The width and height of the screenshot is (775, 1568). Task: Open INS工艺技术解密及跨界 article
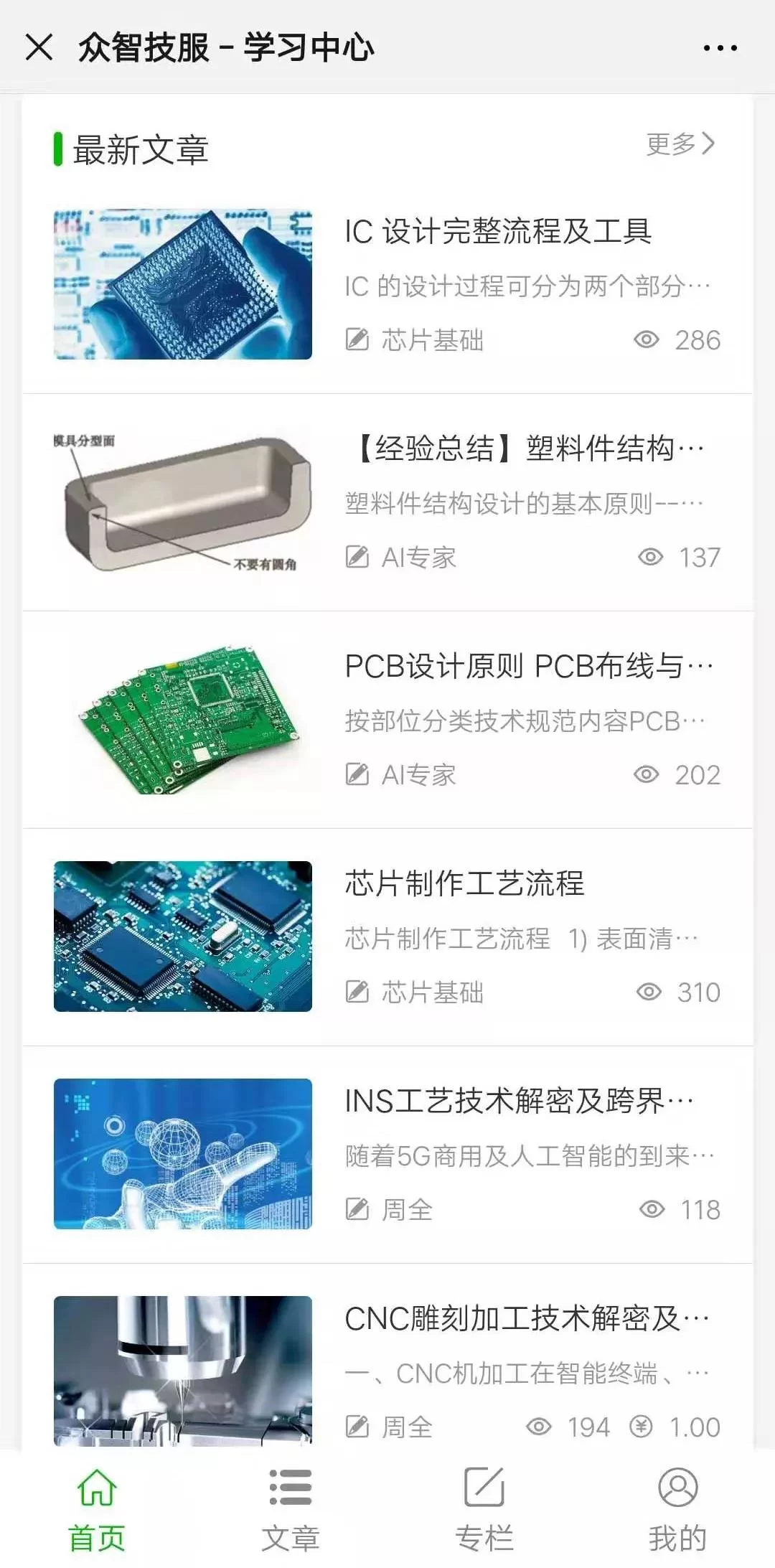(x=518, y=1102)
